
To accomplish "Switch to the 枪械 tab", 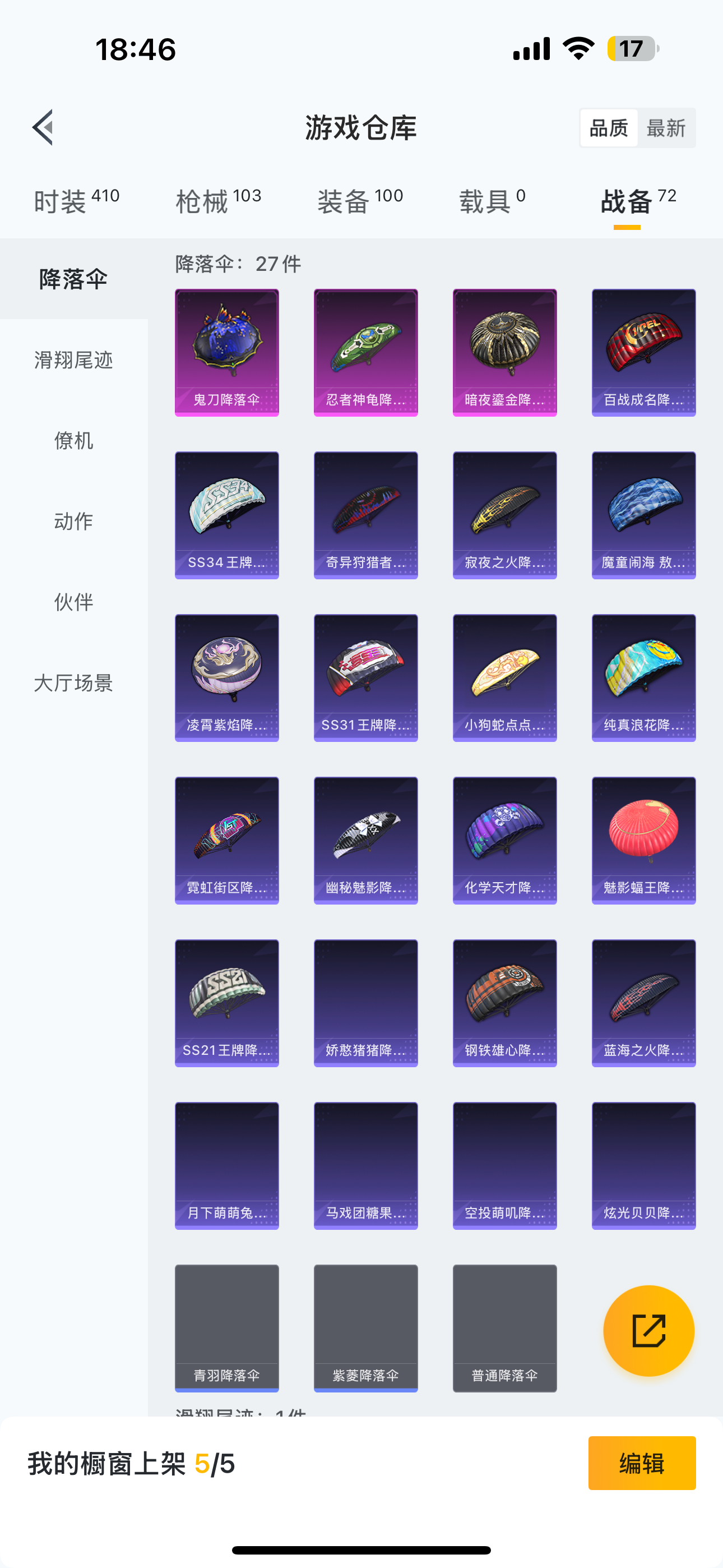I will [218, 201].
